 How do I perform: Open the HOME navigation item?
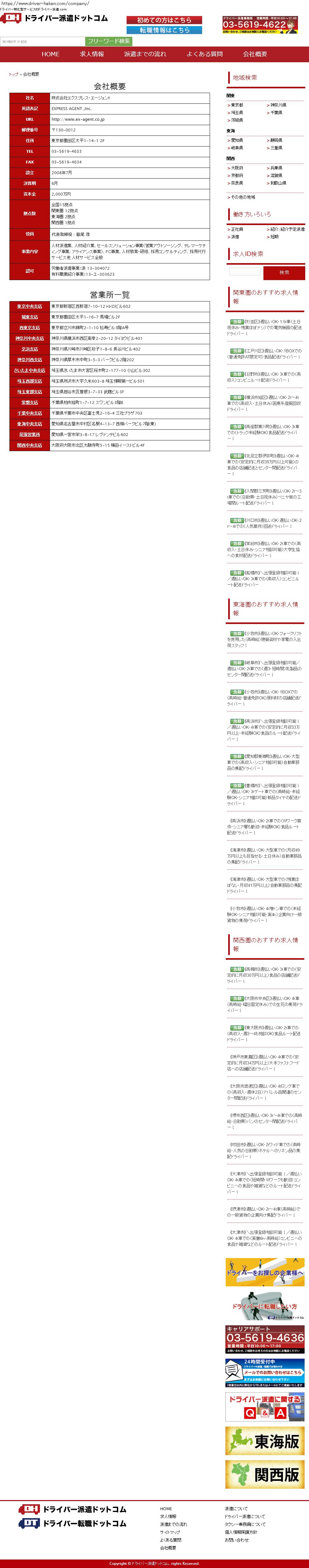[x=51, y=54]
